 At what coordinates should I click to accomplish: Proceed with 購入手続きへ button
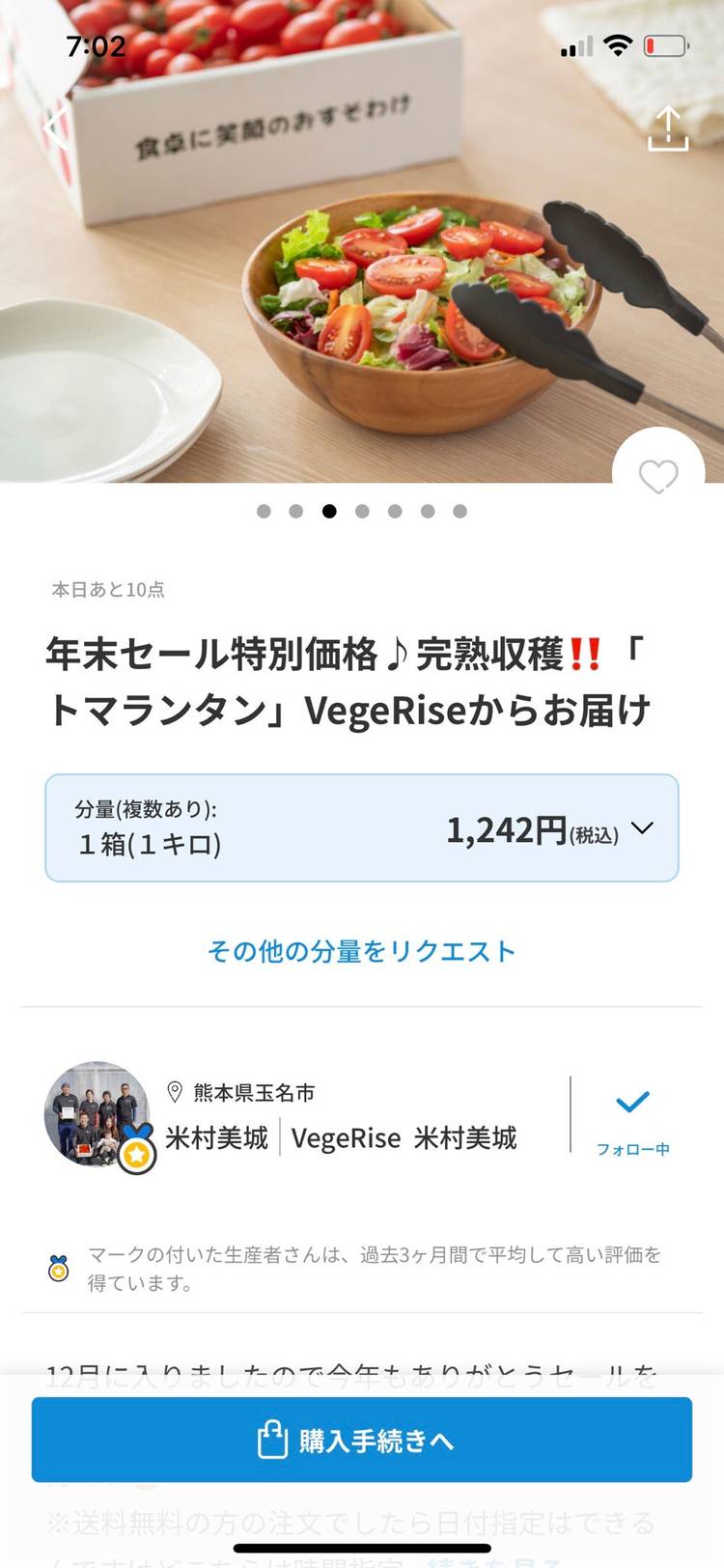pyautogui.click(x=362, y=1440)
